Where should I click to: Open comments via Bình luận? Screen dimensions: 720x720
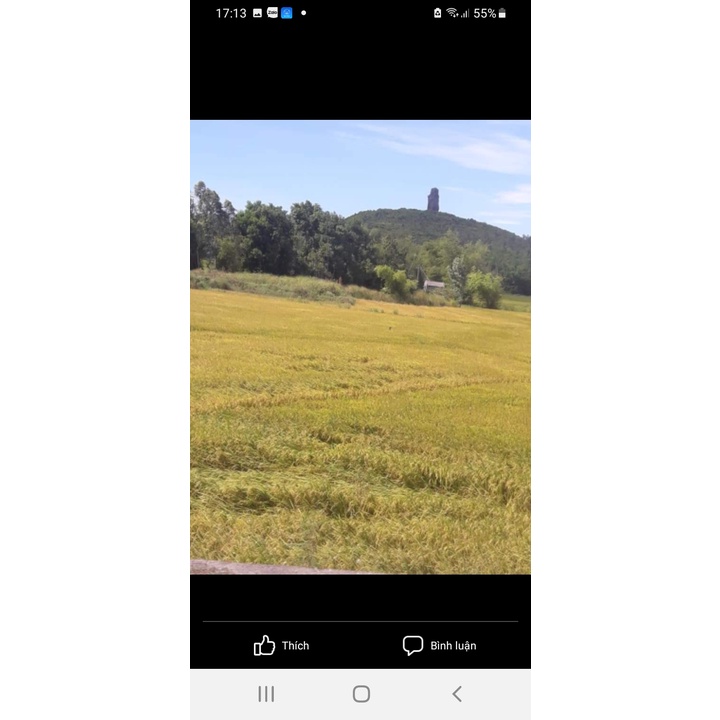pyautogui.click(x=439, y=645)
